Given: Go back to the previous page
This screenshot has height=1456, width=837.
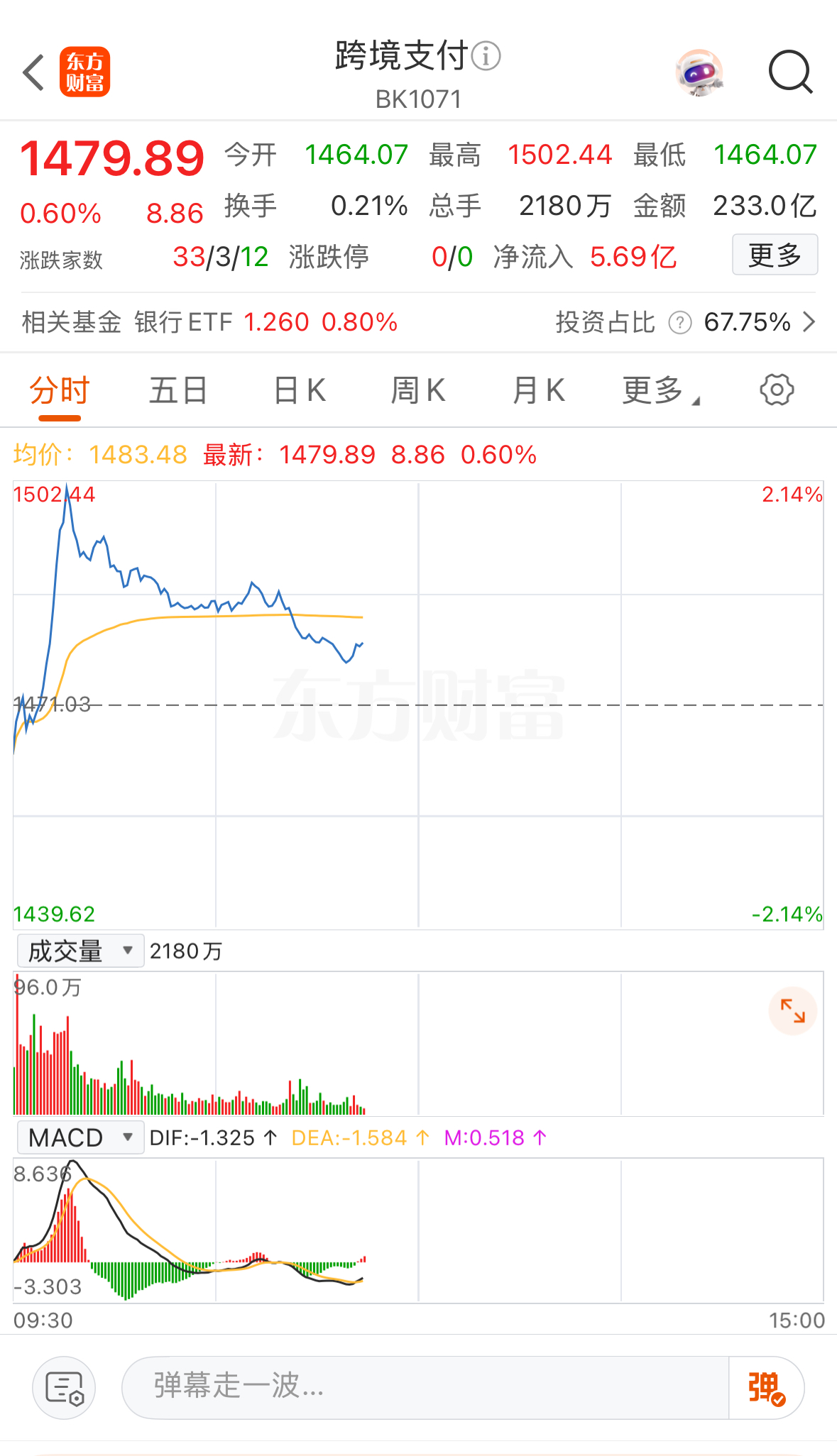Looking at the screenshot, I should pos(33,72).
